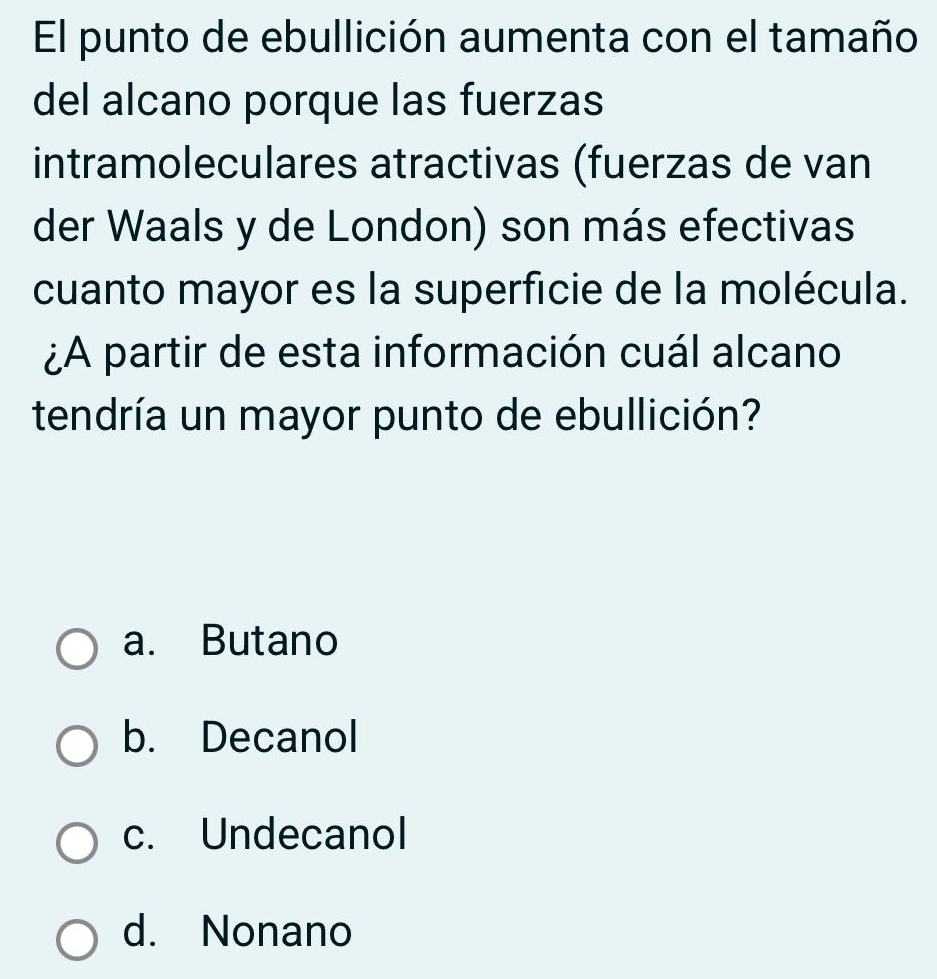Choose Decanol as the answer
937x979 pixels.
click(77, 745)
